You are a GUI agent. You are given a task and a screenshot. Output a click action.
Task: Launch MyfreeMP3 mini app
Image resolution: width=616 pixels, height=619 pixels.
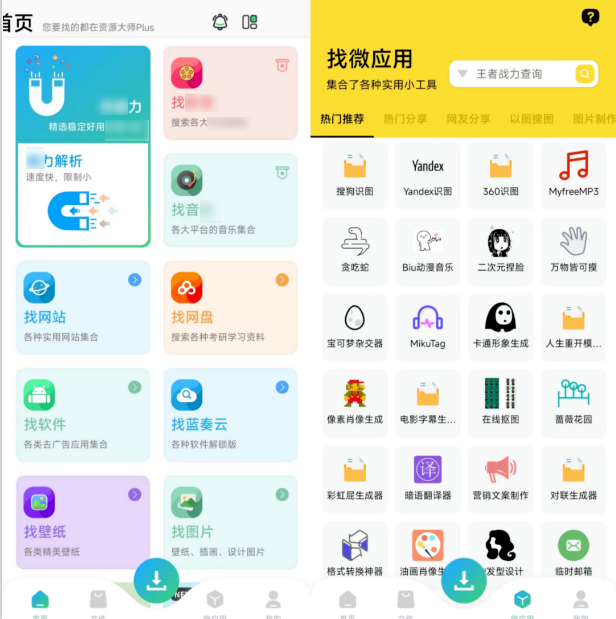click(574, 174)
